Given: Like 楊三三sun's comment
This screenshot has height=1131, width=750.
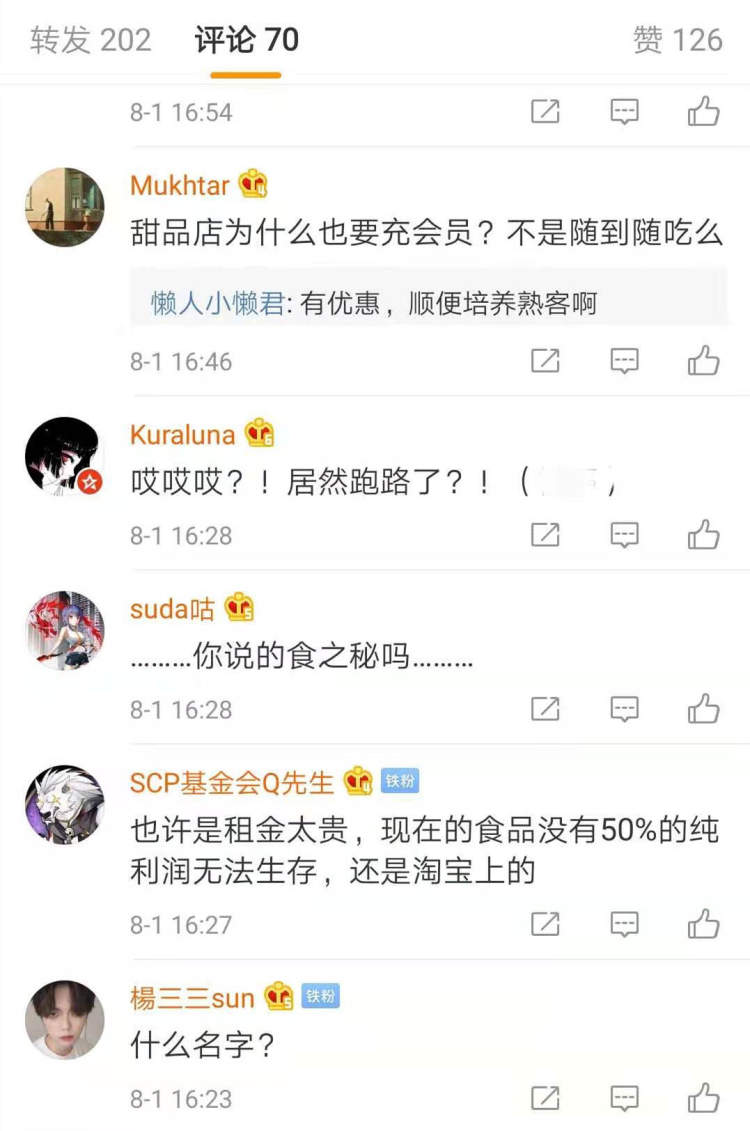Looking at the screenshot, I should (704, 1098).
